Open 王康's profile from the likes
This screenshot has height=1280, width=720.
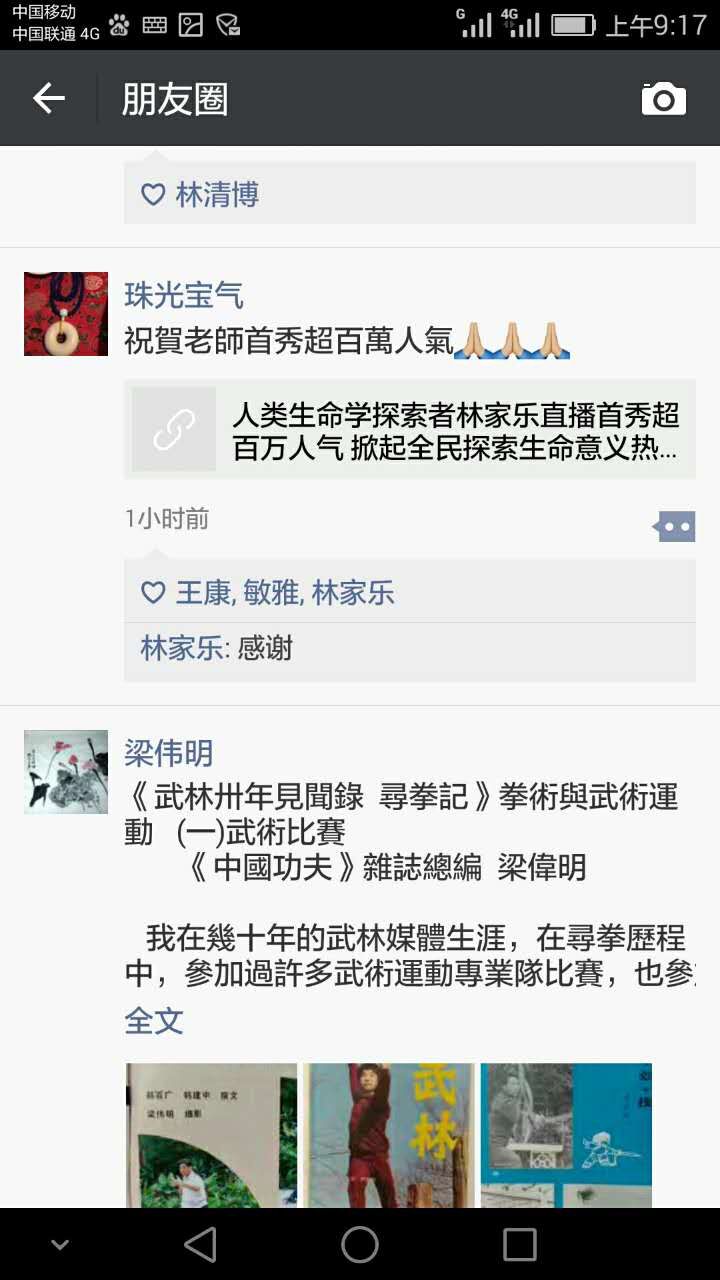point(203,593)
